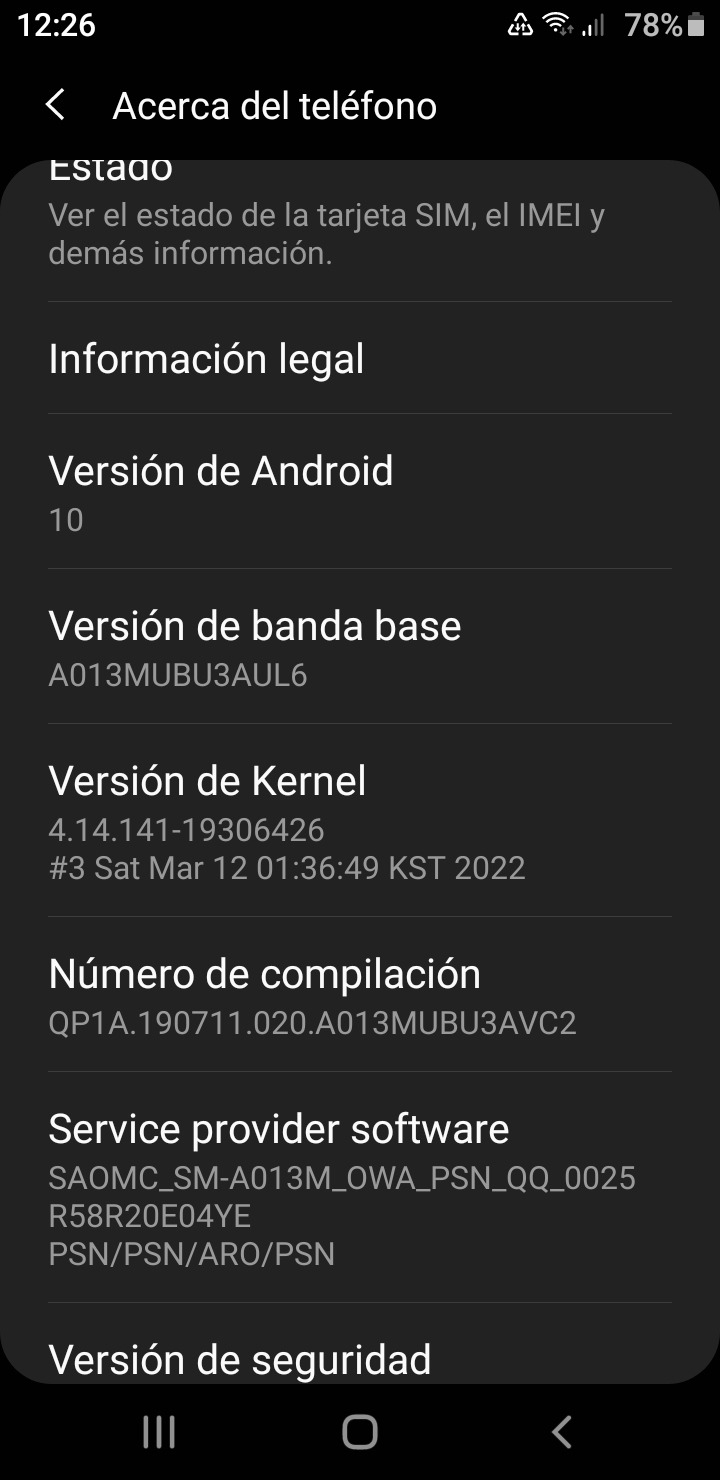The height and width of the screenshot is (1480, 720).
Task: Go to the home screen
Action: click(360, 1432)
